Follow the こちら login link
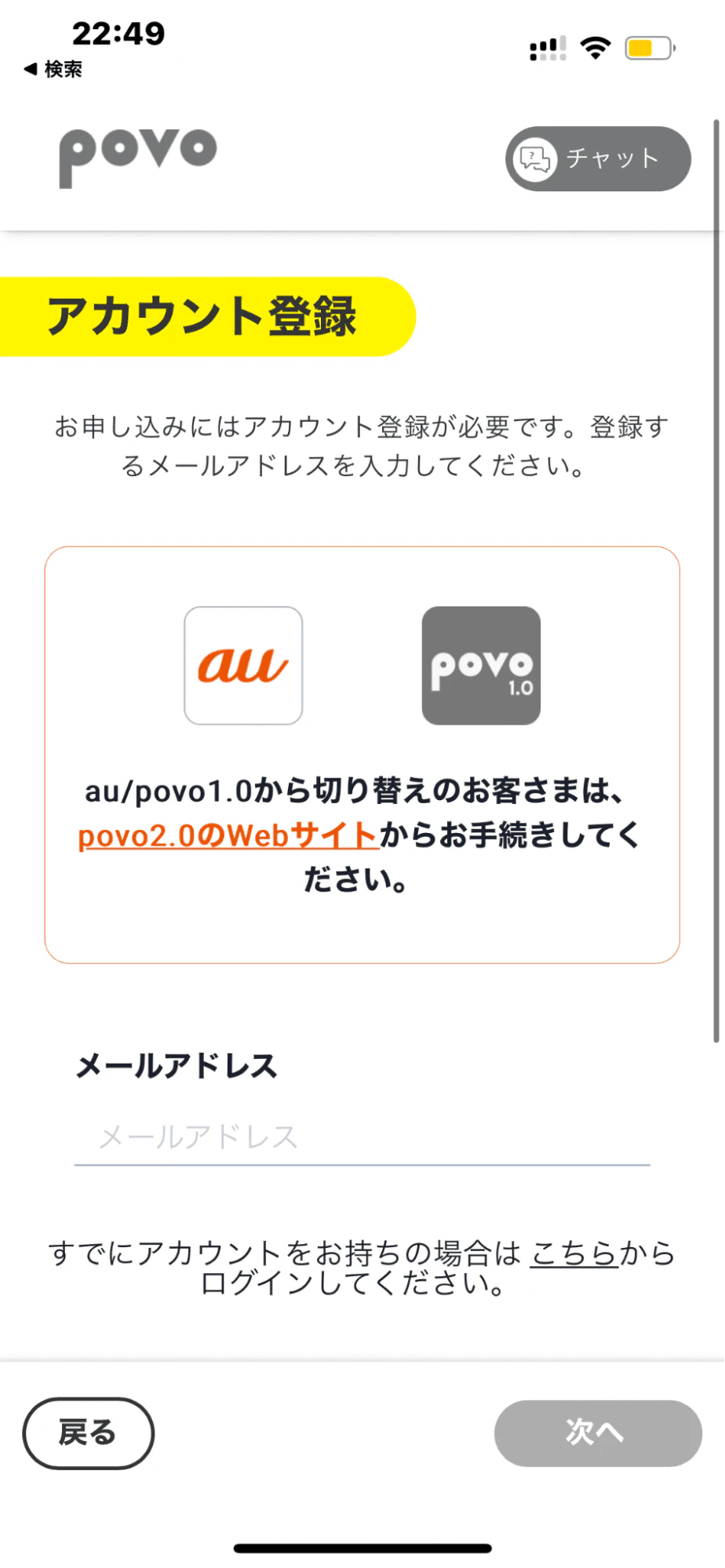Viewport: 725px width, 1568px height. [574, 1253]
